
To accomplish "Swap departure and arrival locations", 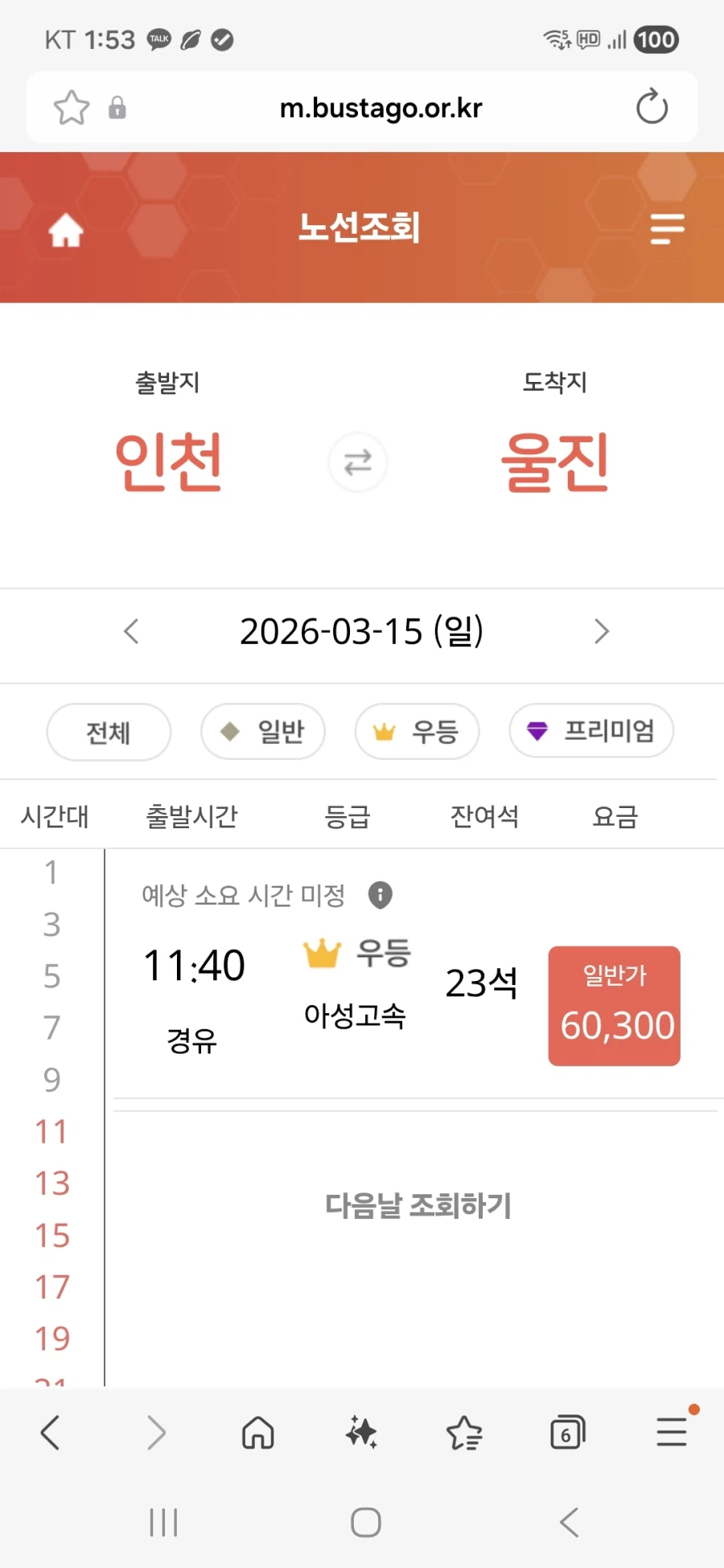I will pyautogui.click(x=358, y=462).
